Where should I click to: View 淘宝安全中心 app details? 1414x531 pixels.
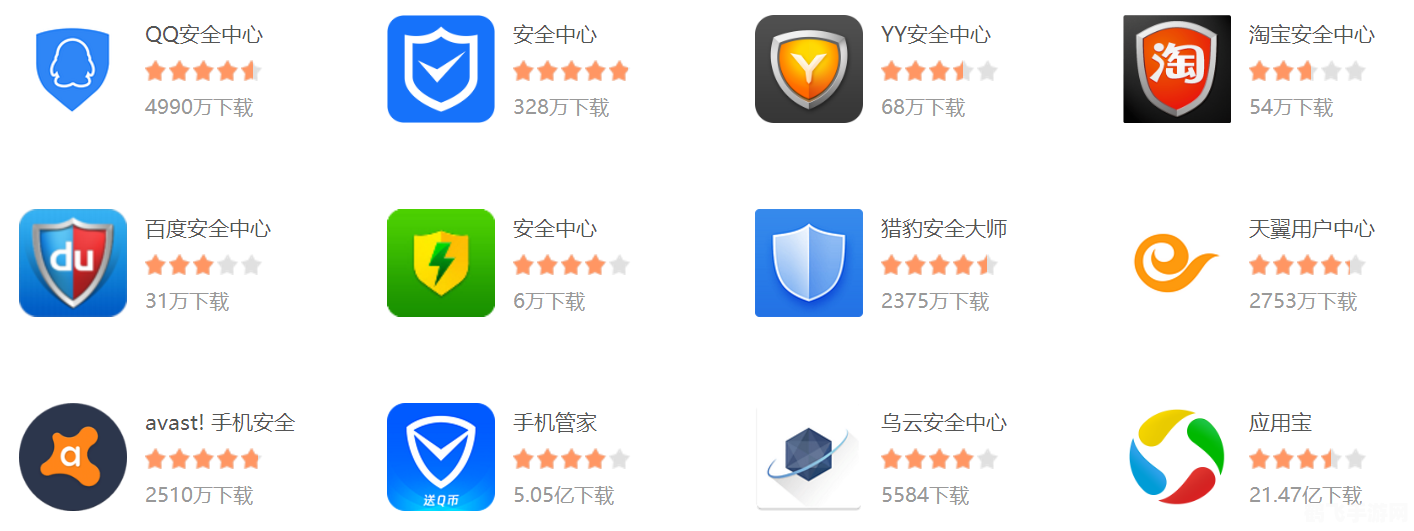[x=1177, y=69]
